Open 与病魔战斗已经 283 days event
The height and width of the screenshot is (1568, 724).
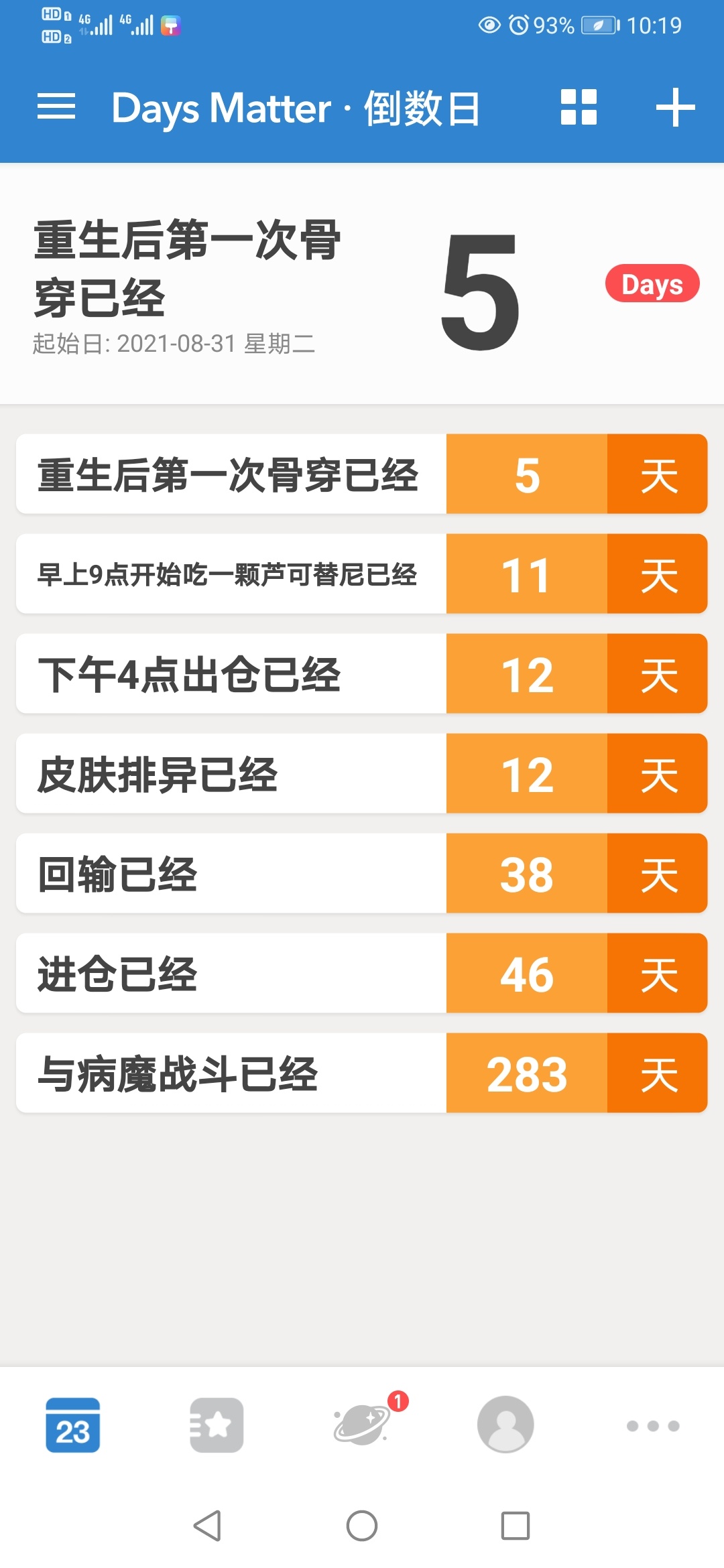[362, 1073]
